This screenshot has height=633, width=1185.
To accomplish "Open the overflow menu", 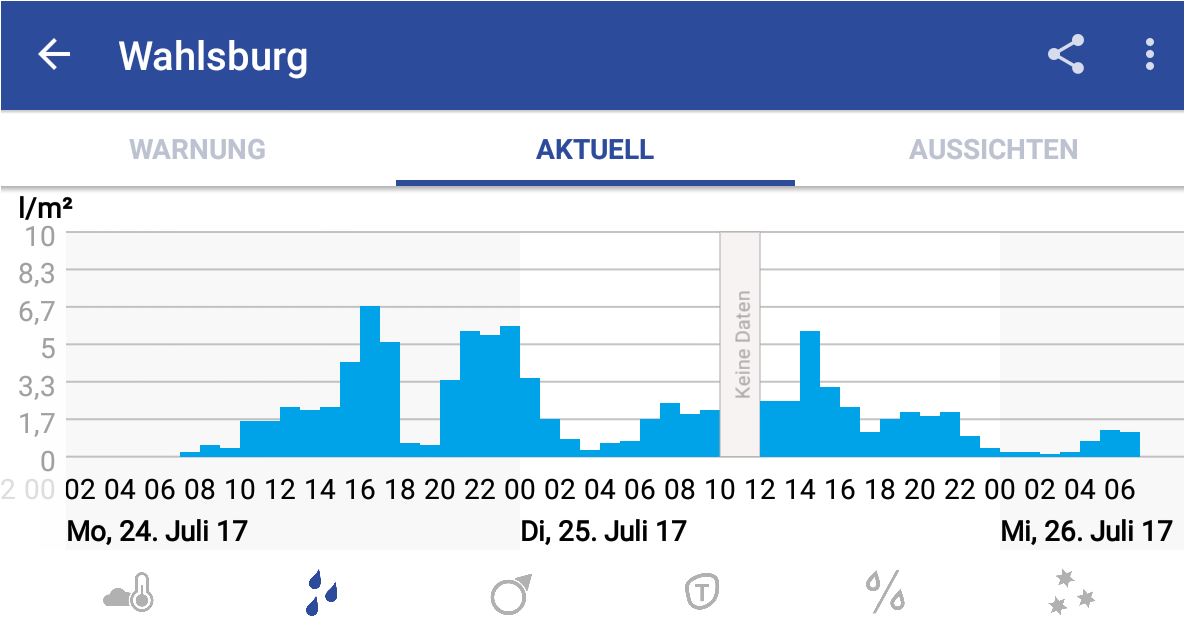I will click(x=1150, y=55).
